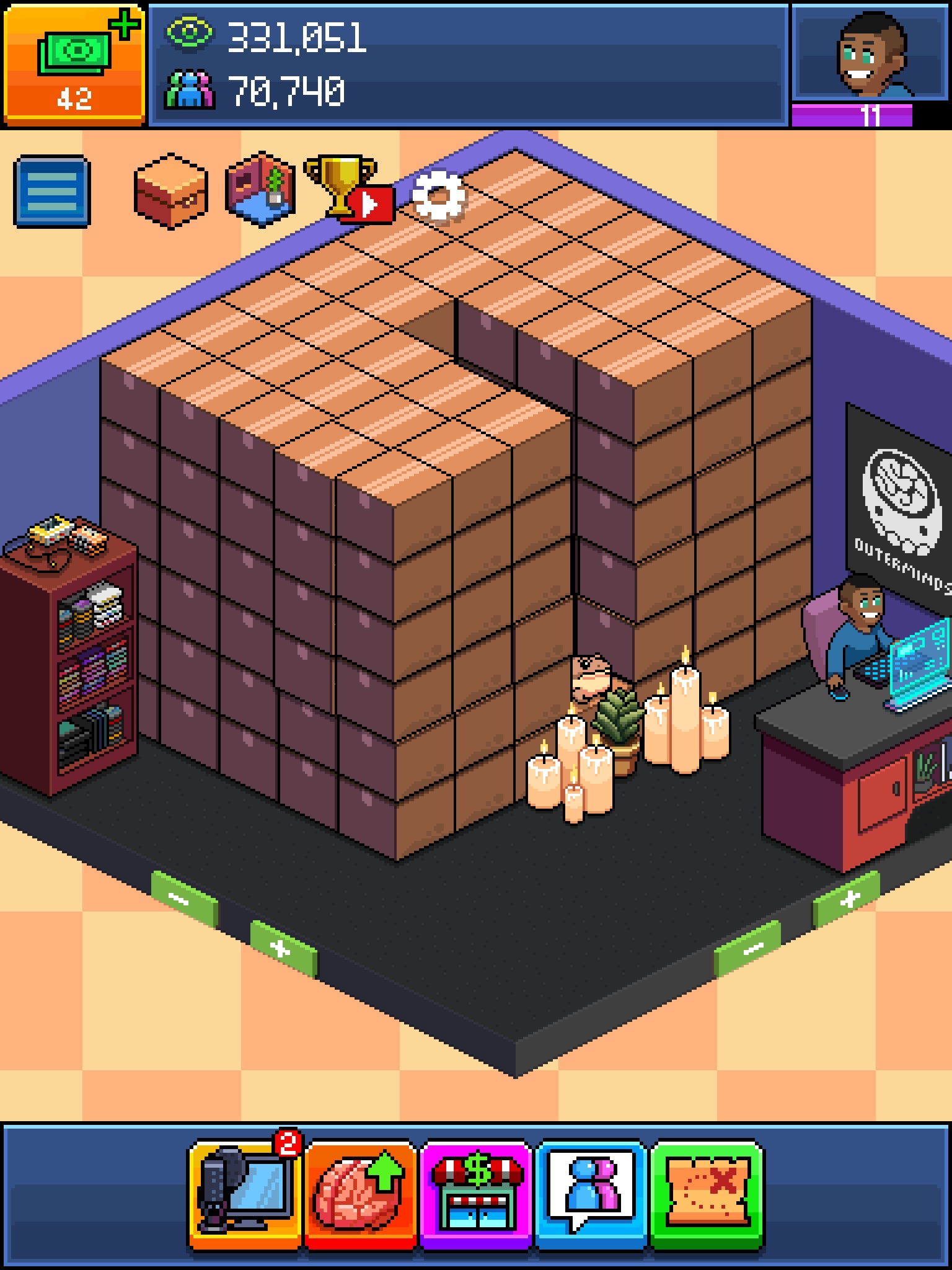Open the cardboard box inventory icon

click(170, 190)
